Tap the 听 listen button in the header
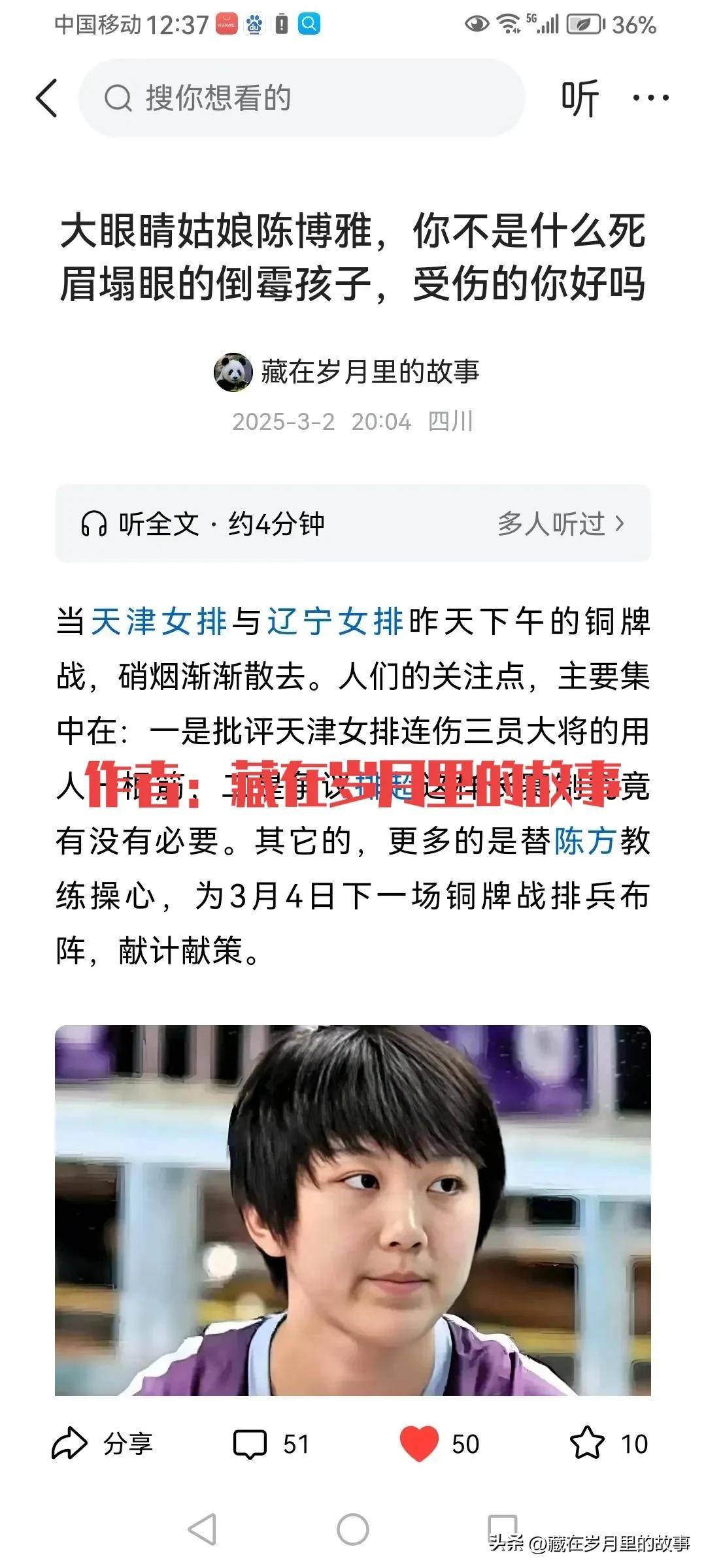Image resolution: width=706 pixels, height=1568 pixels. (579, 98)
